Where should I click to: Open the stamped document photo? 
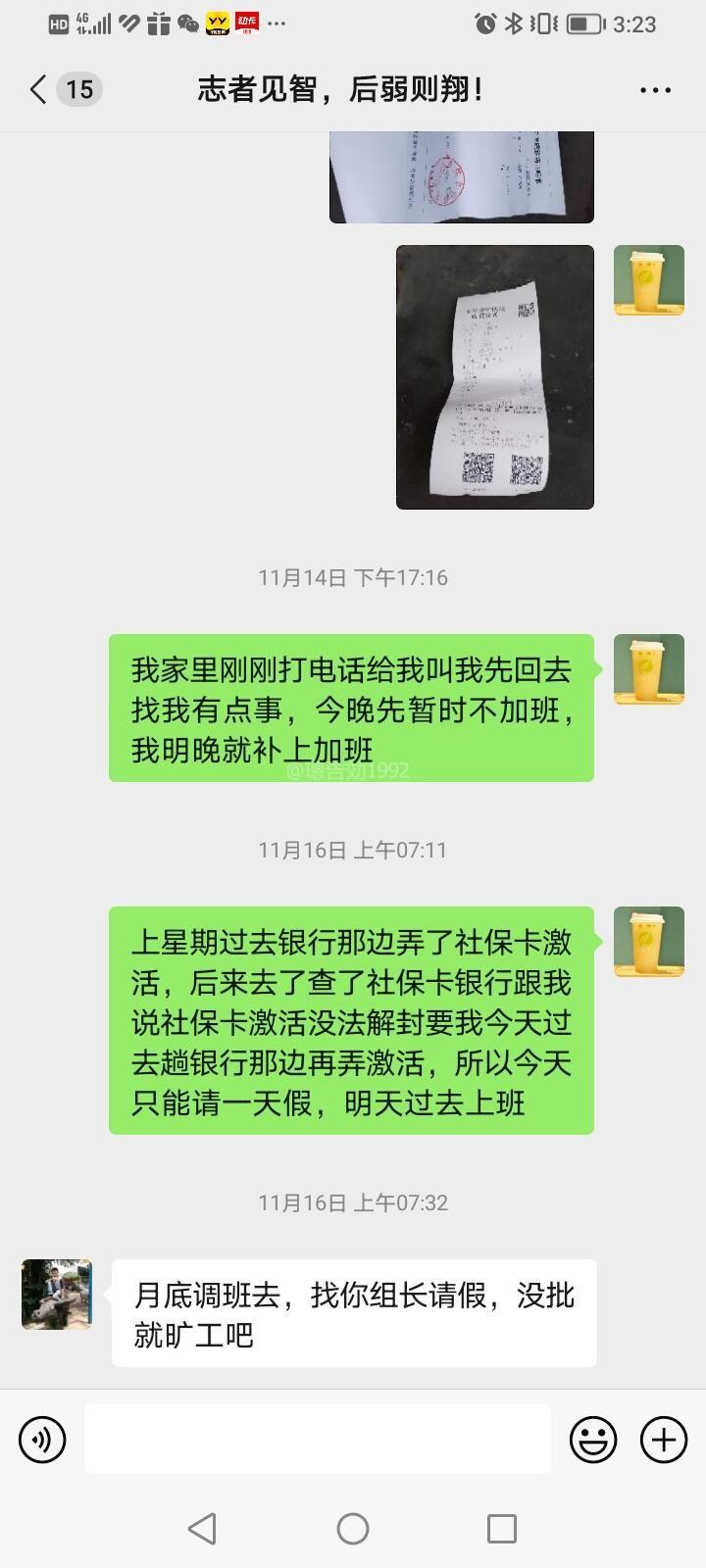pyautogui.click(x=461, y=176)
